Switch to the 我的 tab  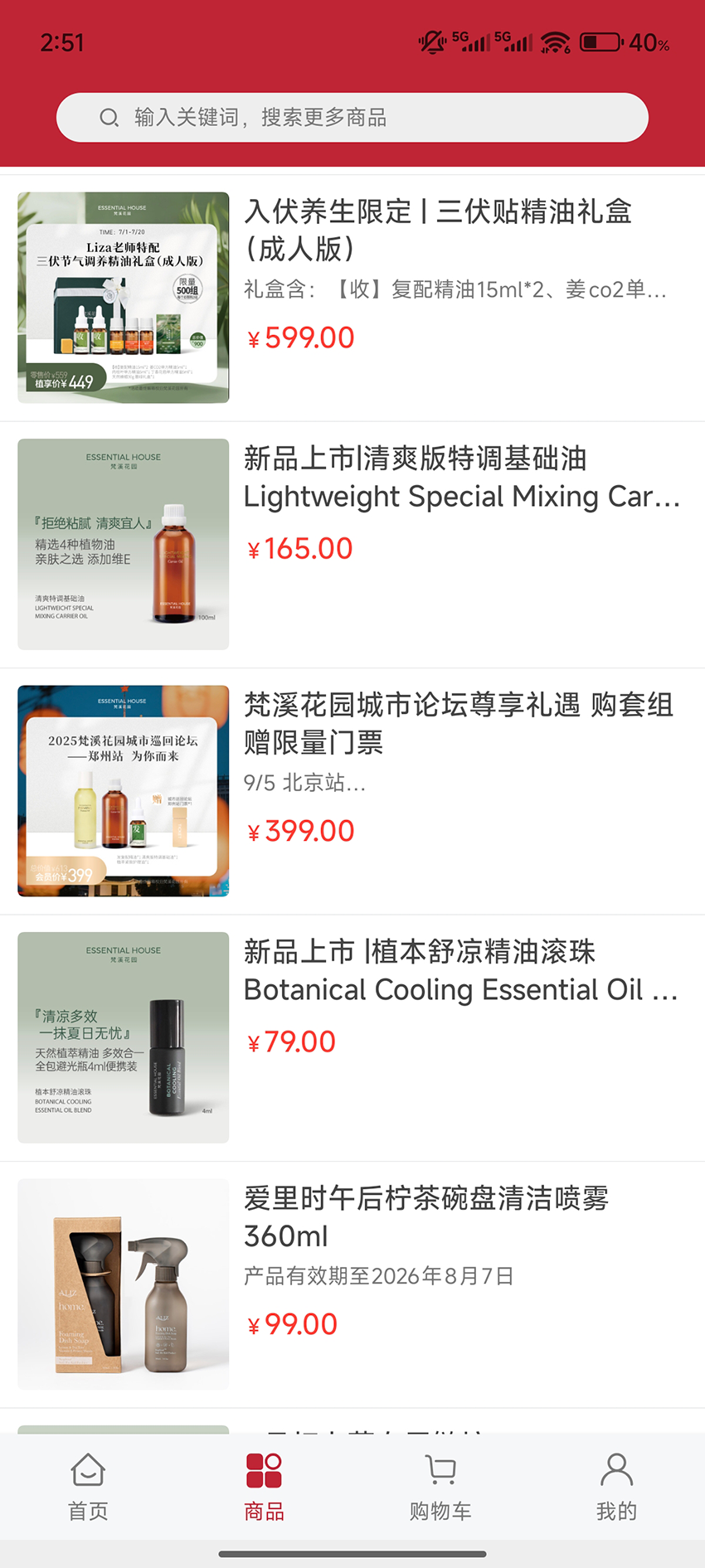(x=616, y=1486)
